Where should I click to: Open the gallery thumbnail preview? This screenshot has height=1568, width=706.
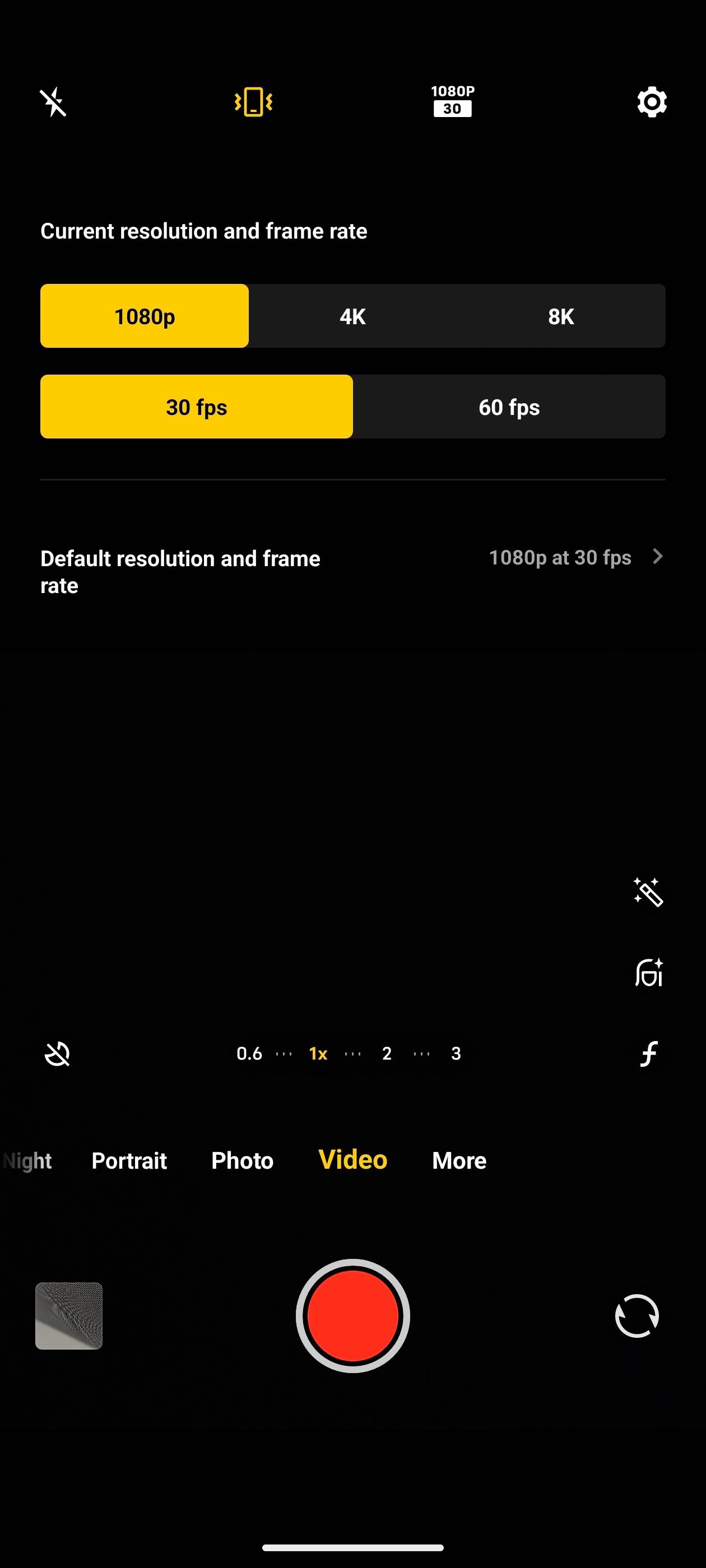pos(69,1316)
